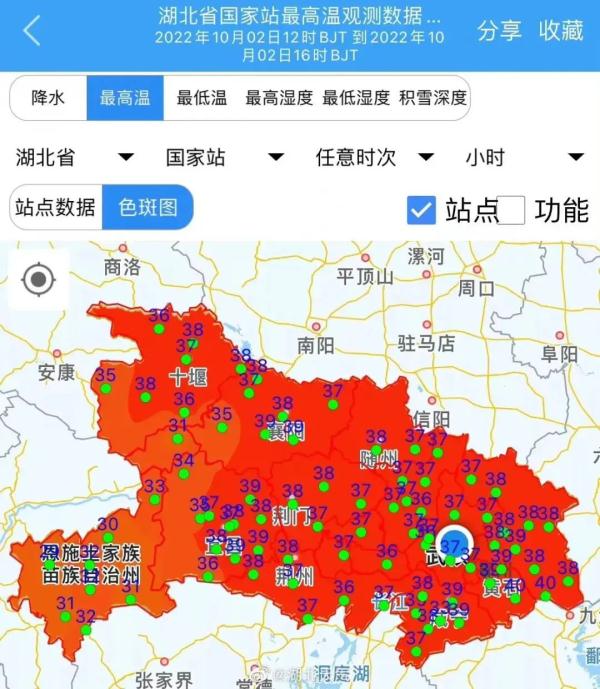
Task: Show the 最低湿度 tab
Action: click(x=356, y=98)
